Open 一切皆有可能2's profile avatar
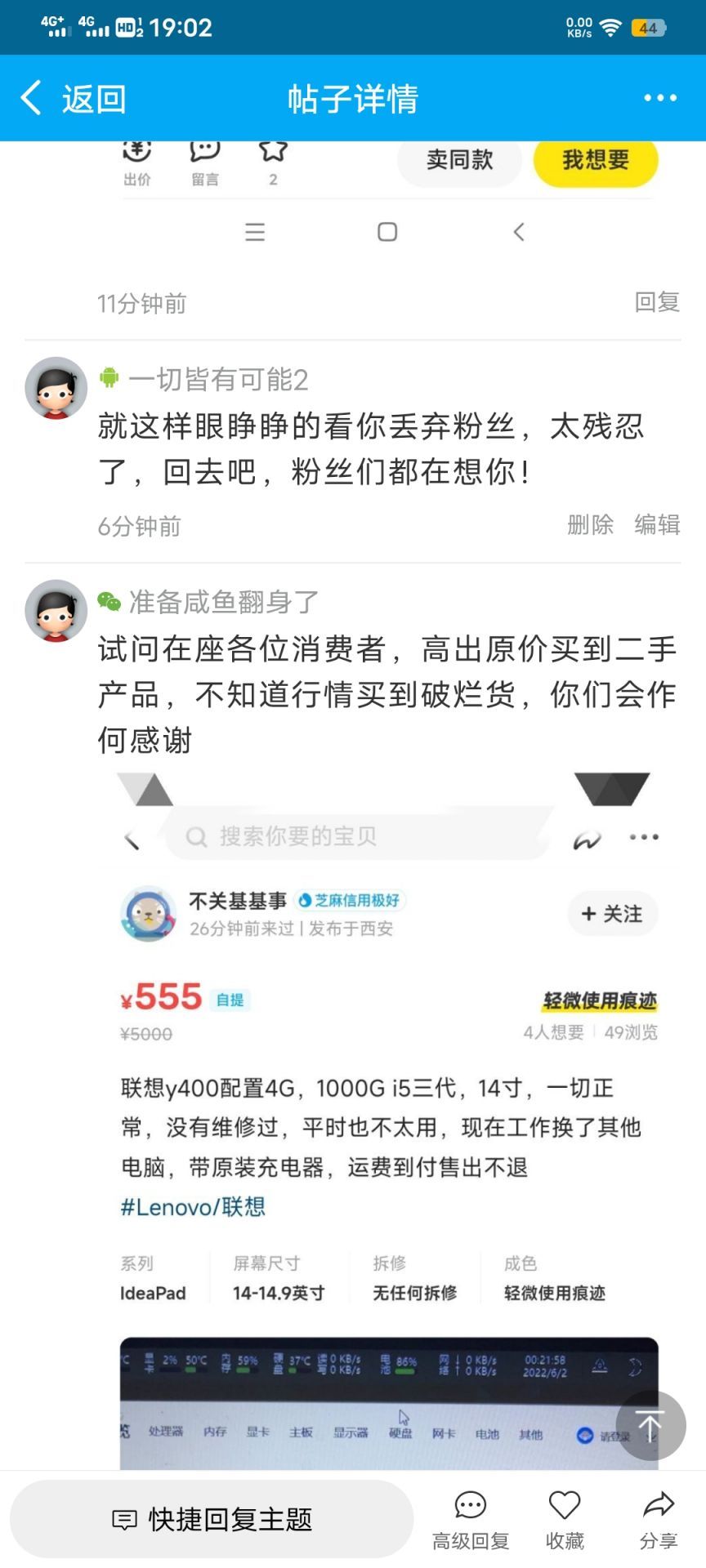This screenshot has width=706, height=1568. 56,388
